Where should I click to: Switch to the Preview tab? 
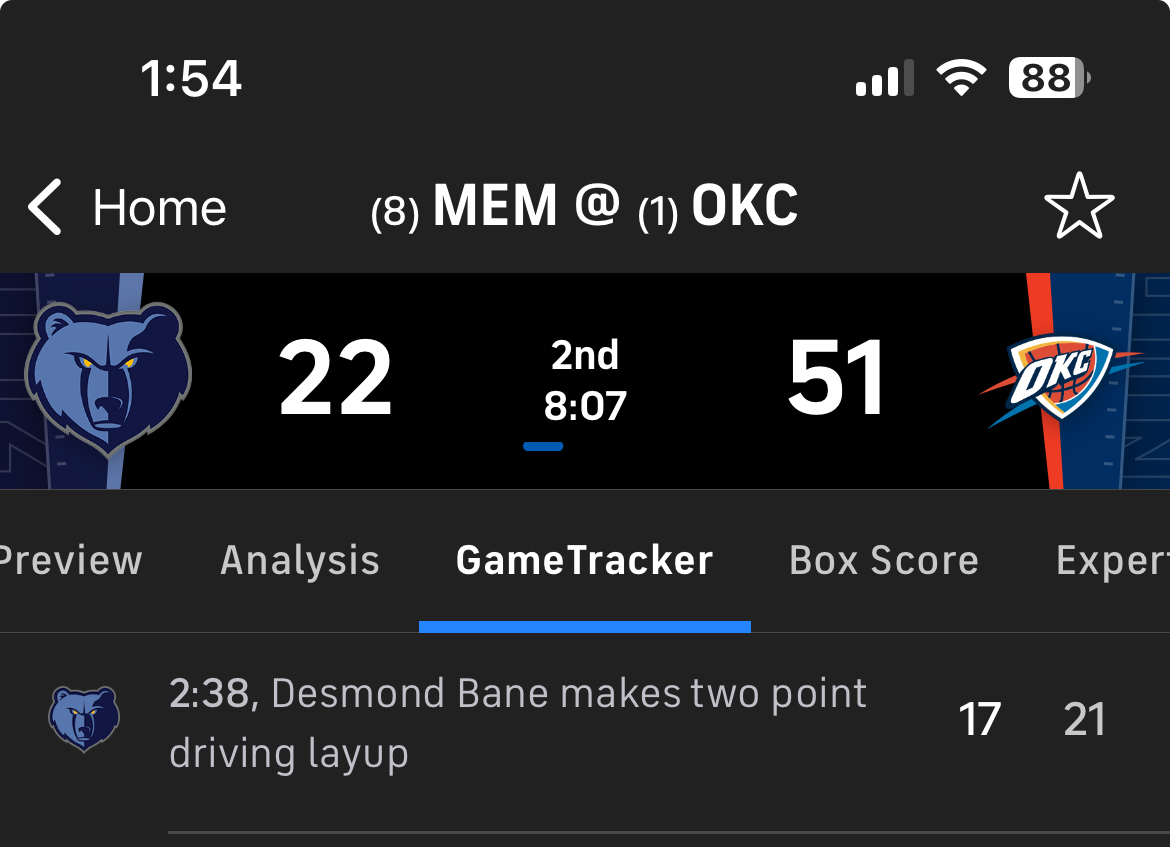pos(70,561)
